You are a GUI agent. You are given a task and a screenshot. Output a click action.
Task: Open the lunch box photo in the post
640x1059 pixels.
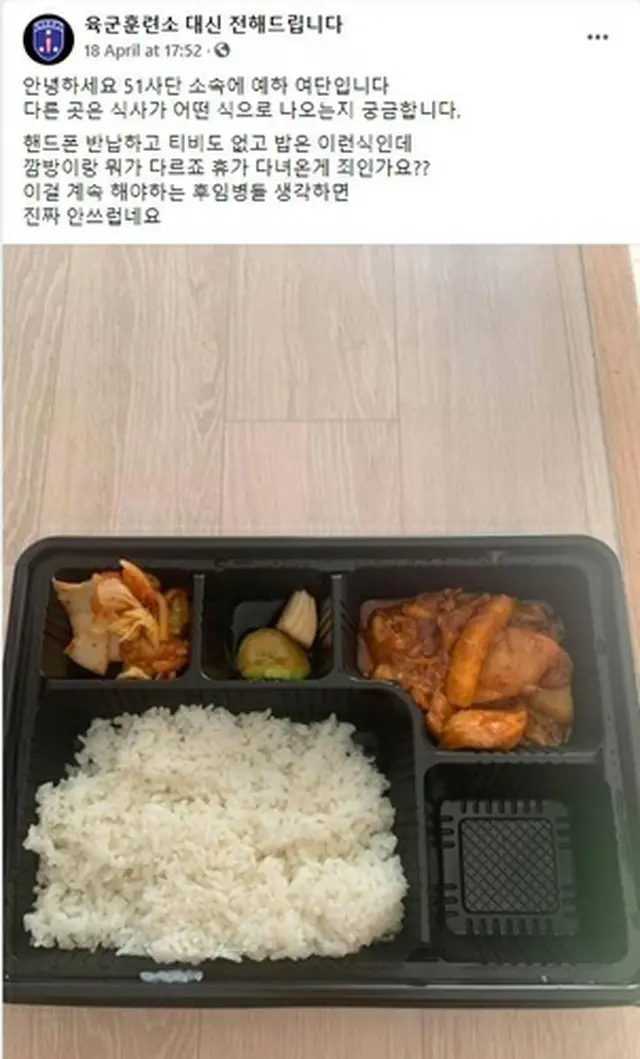320,651
